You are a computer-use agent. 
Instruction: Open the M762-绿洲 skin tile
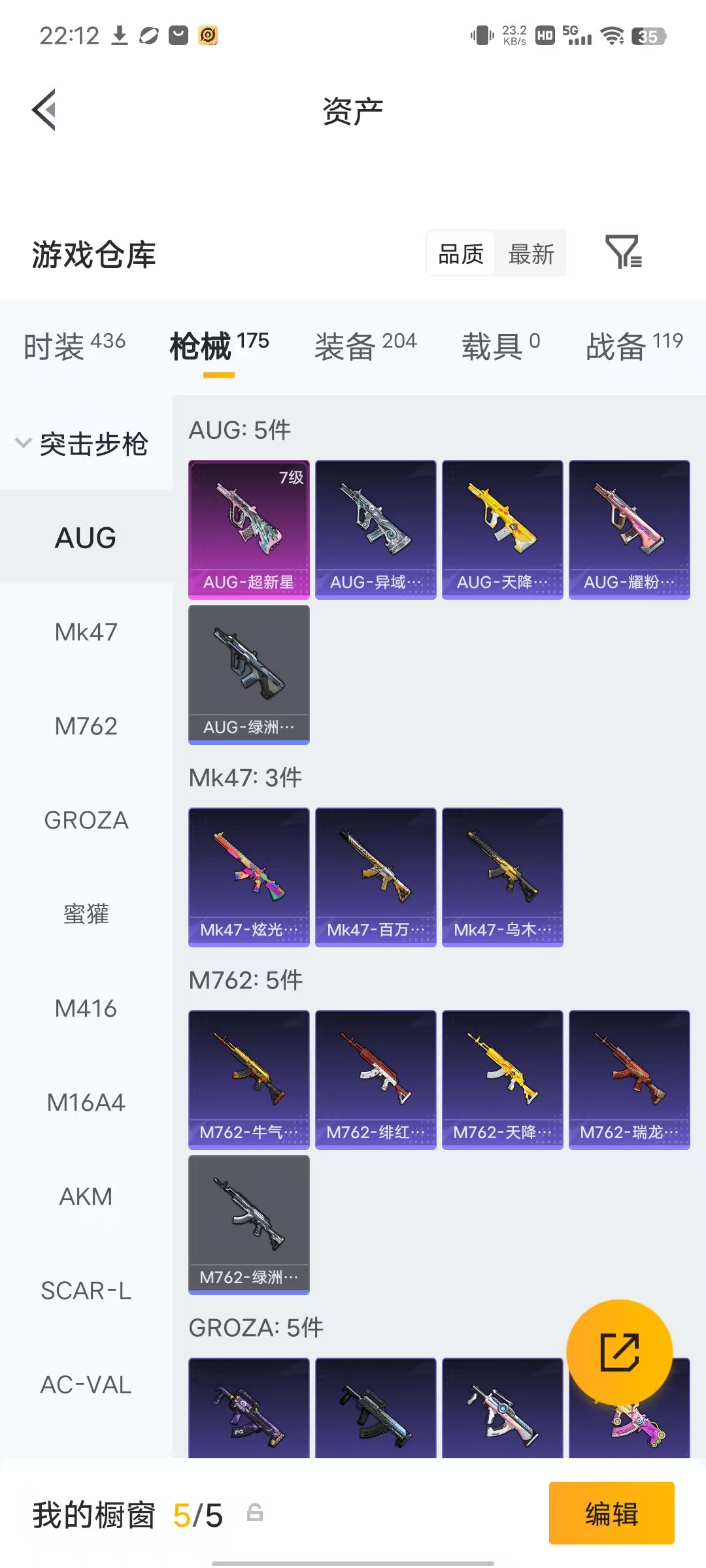(x=249, y=1225)
